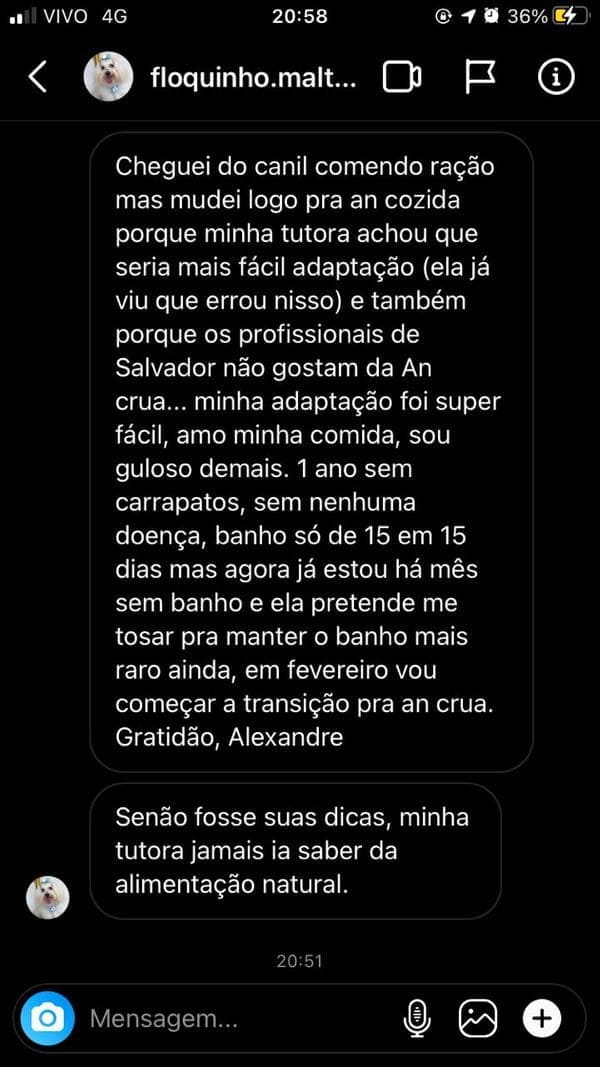Tap the Mensagem text field
The image size is (600, 1067).
pyautogui.click(x=230, y=1019)
